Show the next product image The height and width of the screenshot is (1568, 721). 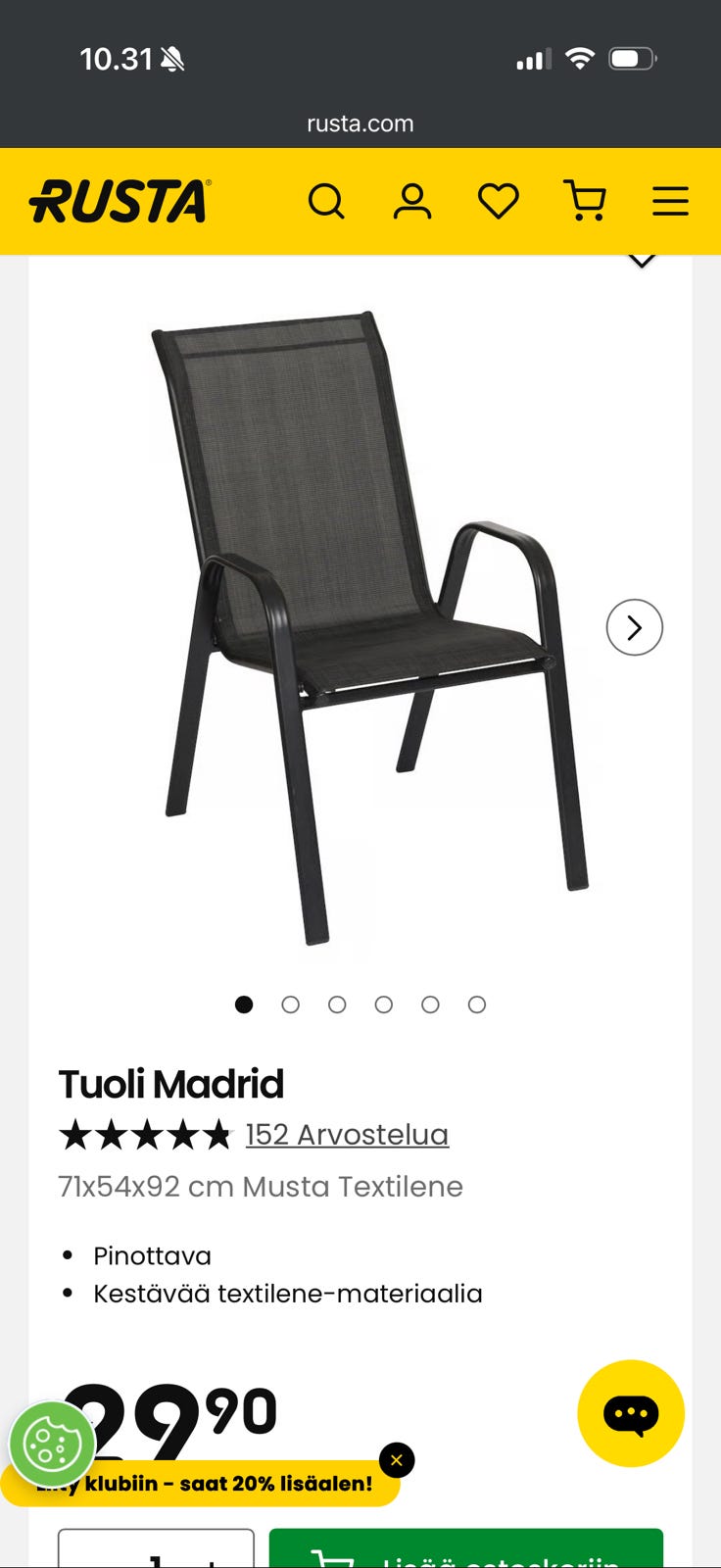634,627
